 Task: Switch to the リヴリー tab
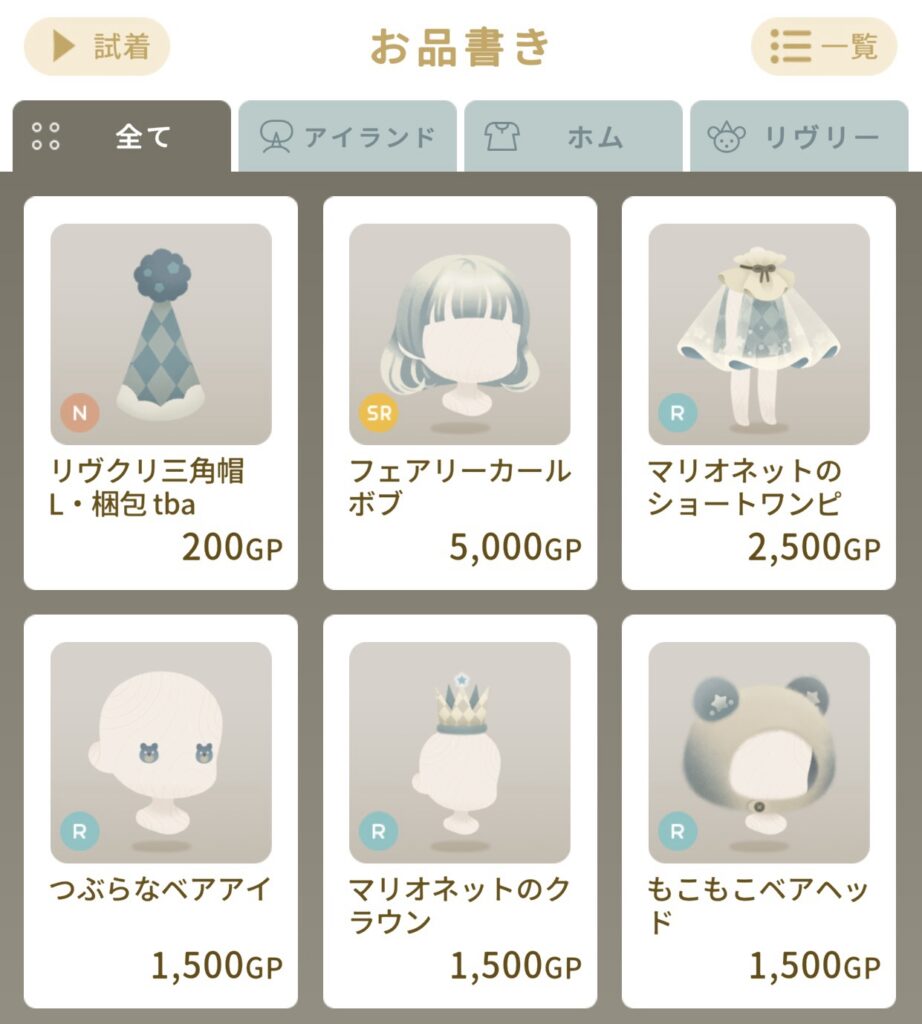799,137
